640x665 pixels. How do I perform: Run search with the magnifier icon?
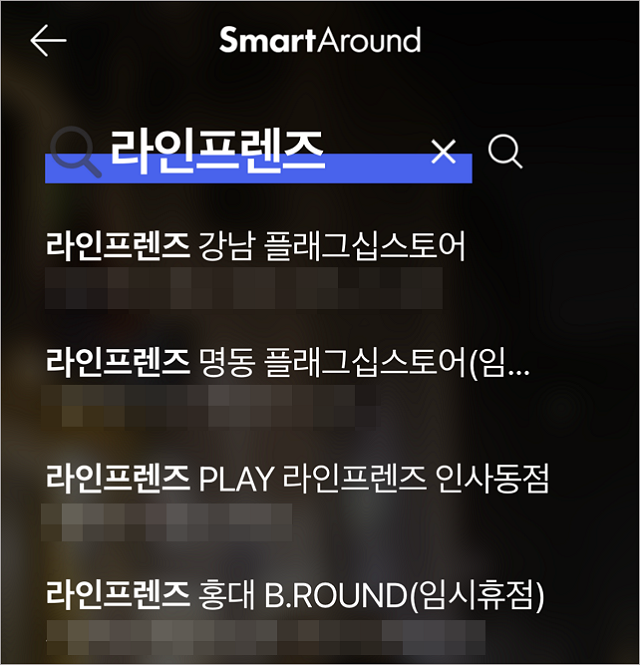(x=506, y=152)
